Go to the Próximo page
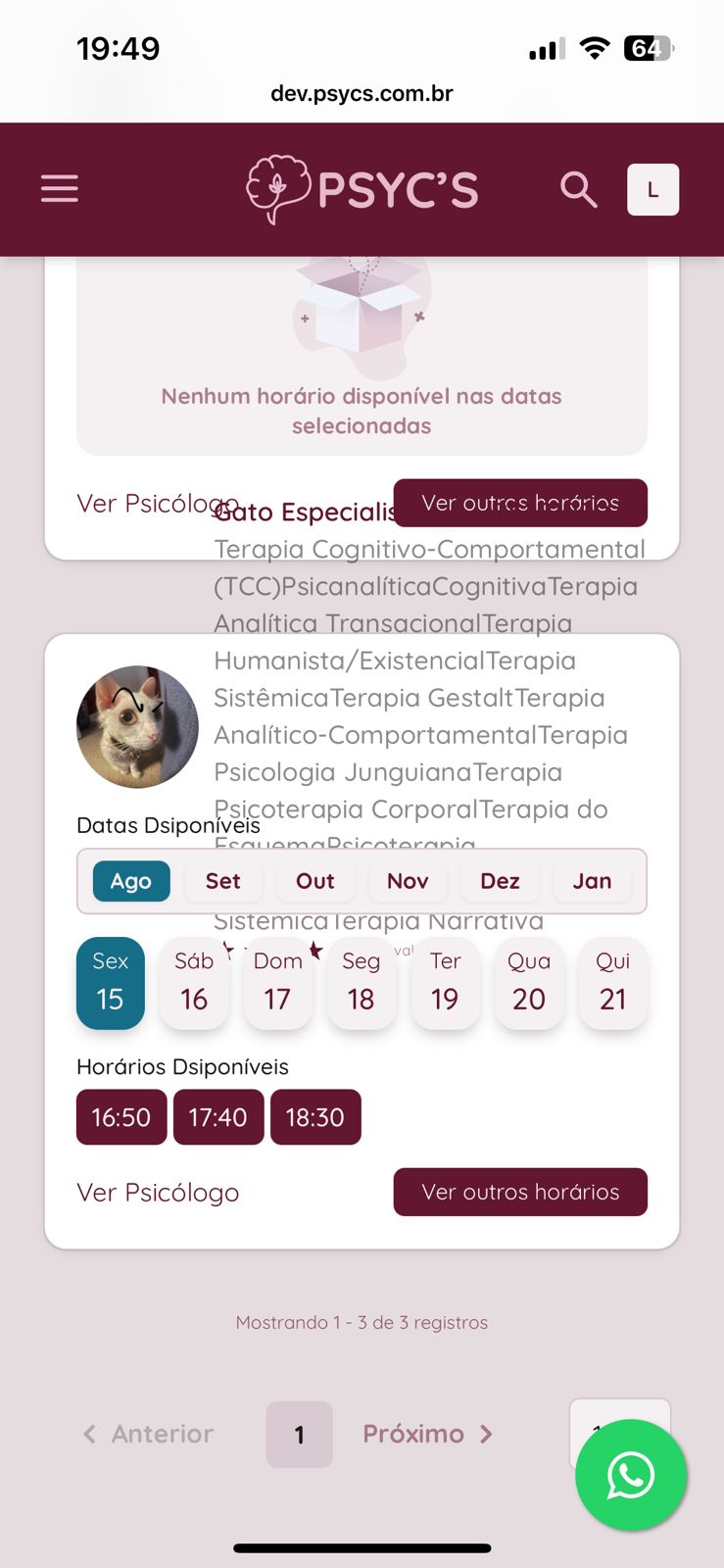Screen dimensions: 724x1568 (x=427, y=1434)
